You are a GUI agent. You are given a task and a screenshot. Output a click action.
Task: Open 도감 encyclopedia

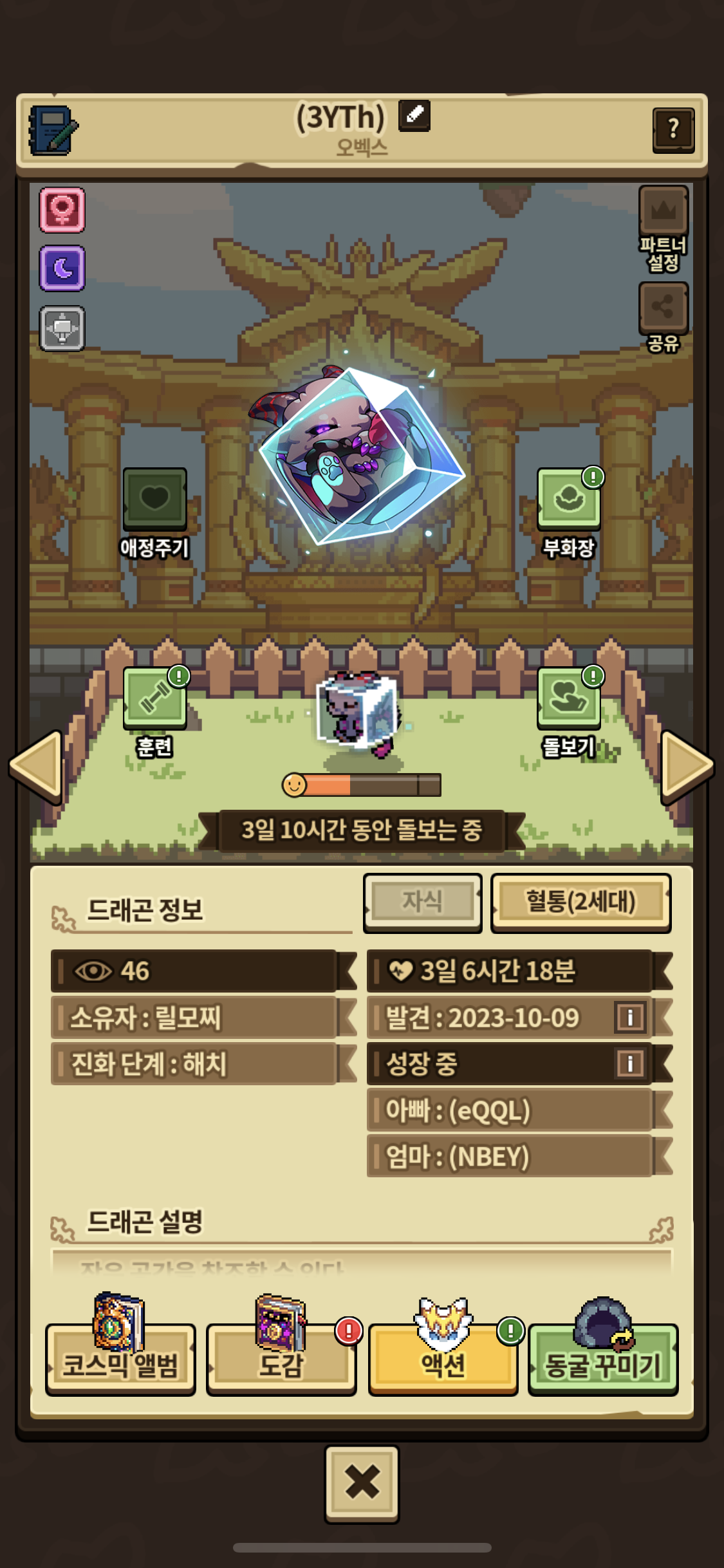(x=281, y=1358)
